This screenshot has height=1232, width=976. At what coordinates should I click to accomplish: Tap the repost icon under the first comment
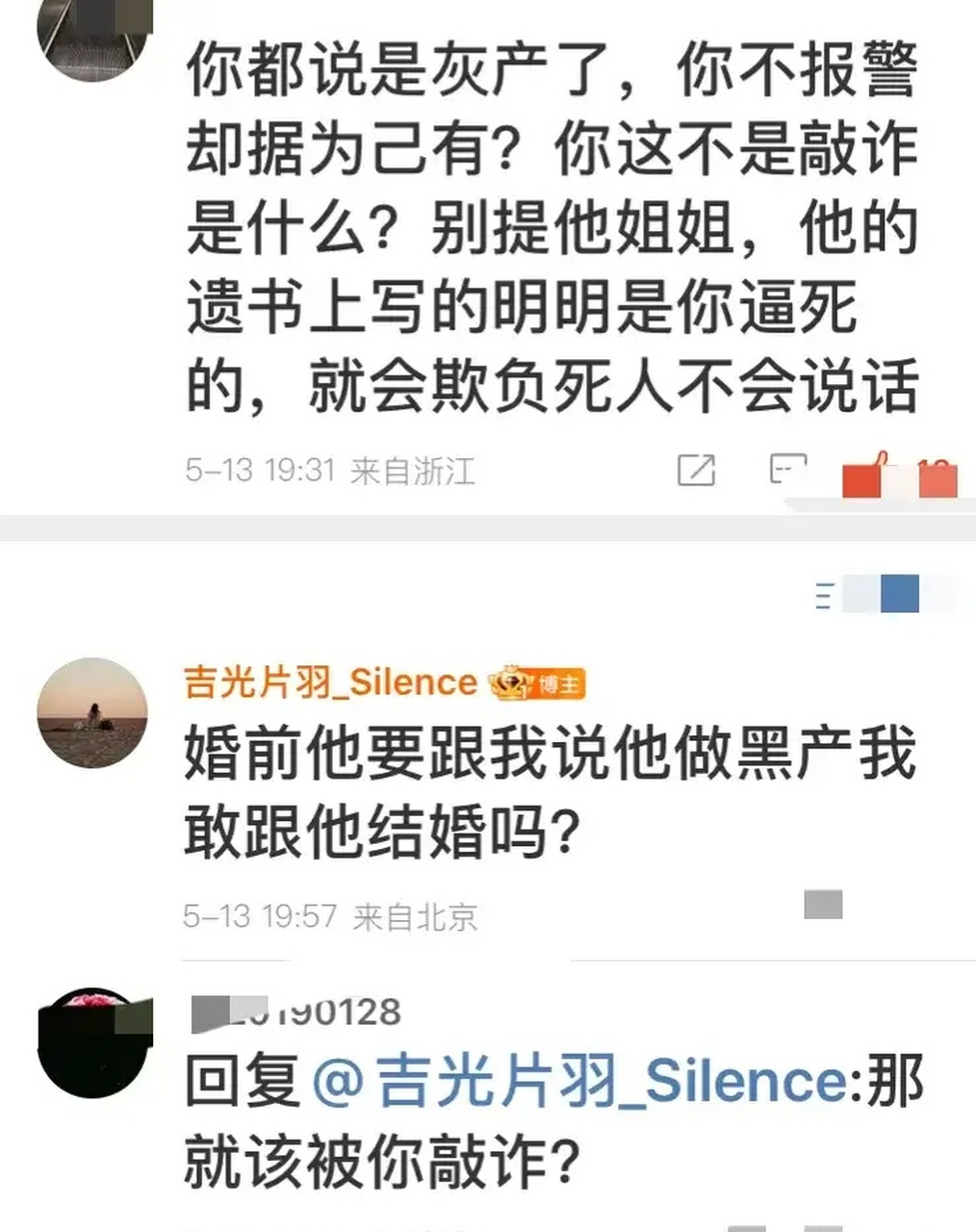point(696,470)
